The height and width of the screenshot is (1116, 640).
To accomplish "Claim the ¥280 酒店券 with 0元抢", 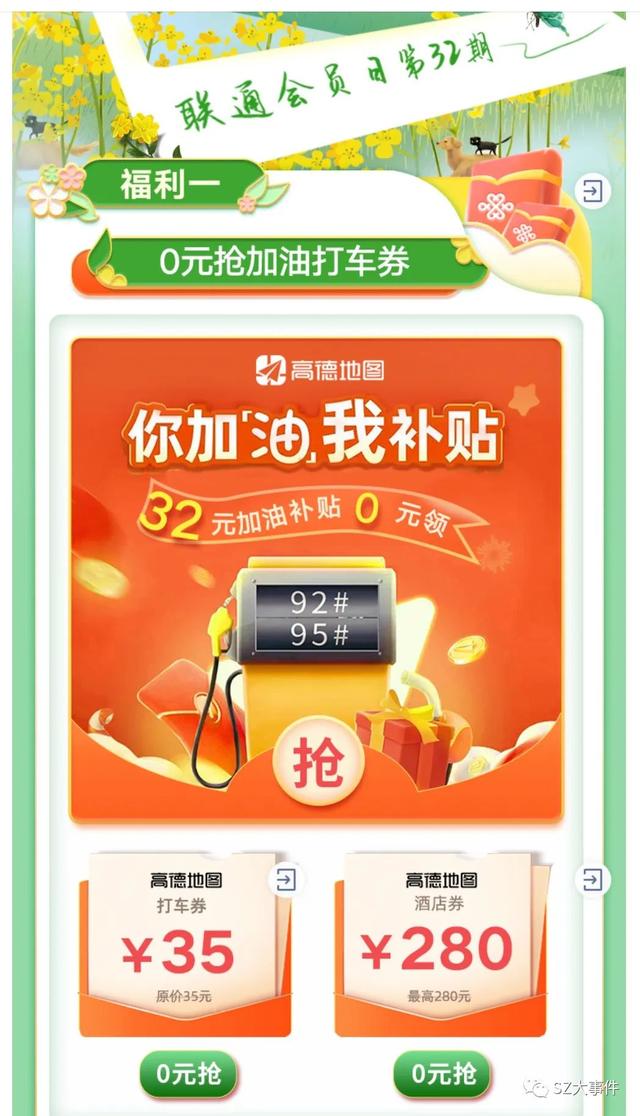I will pyautogui.click(x=442, y=1075).
